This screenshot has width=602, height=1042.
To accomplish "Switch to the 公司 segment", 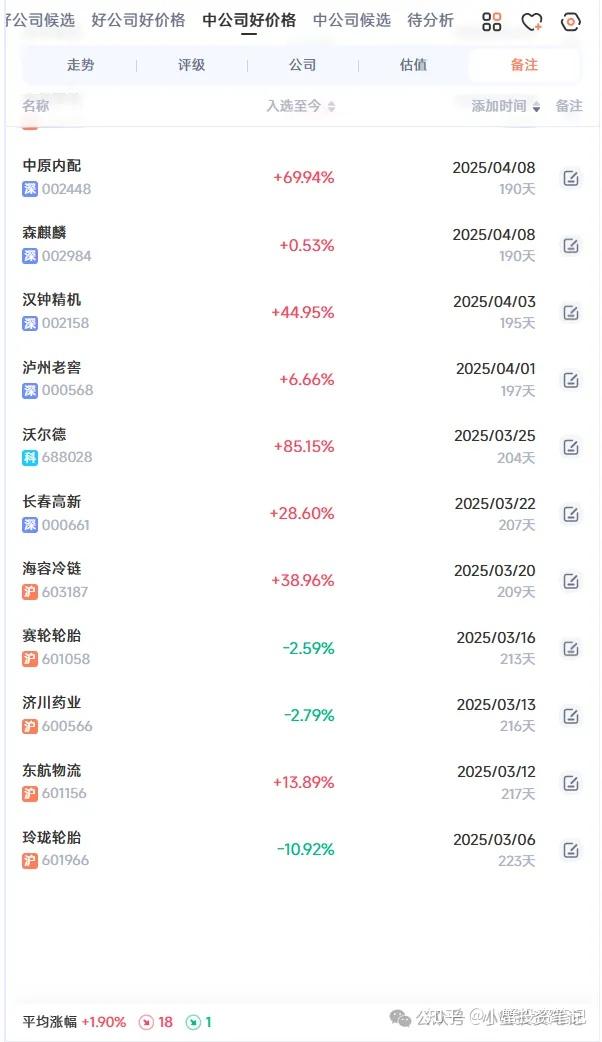I will coord(303,65).
